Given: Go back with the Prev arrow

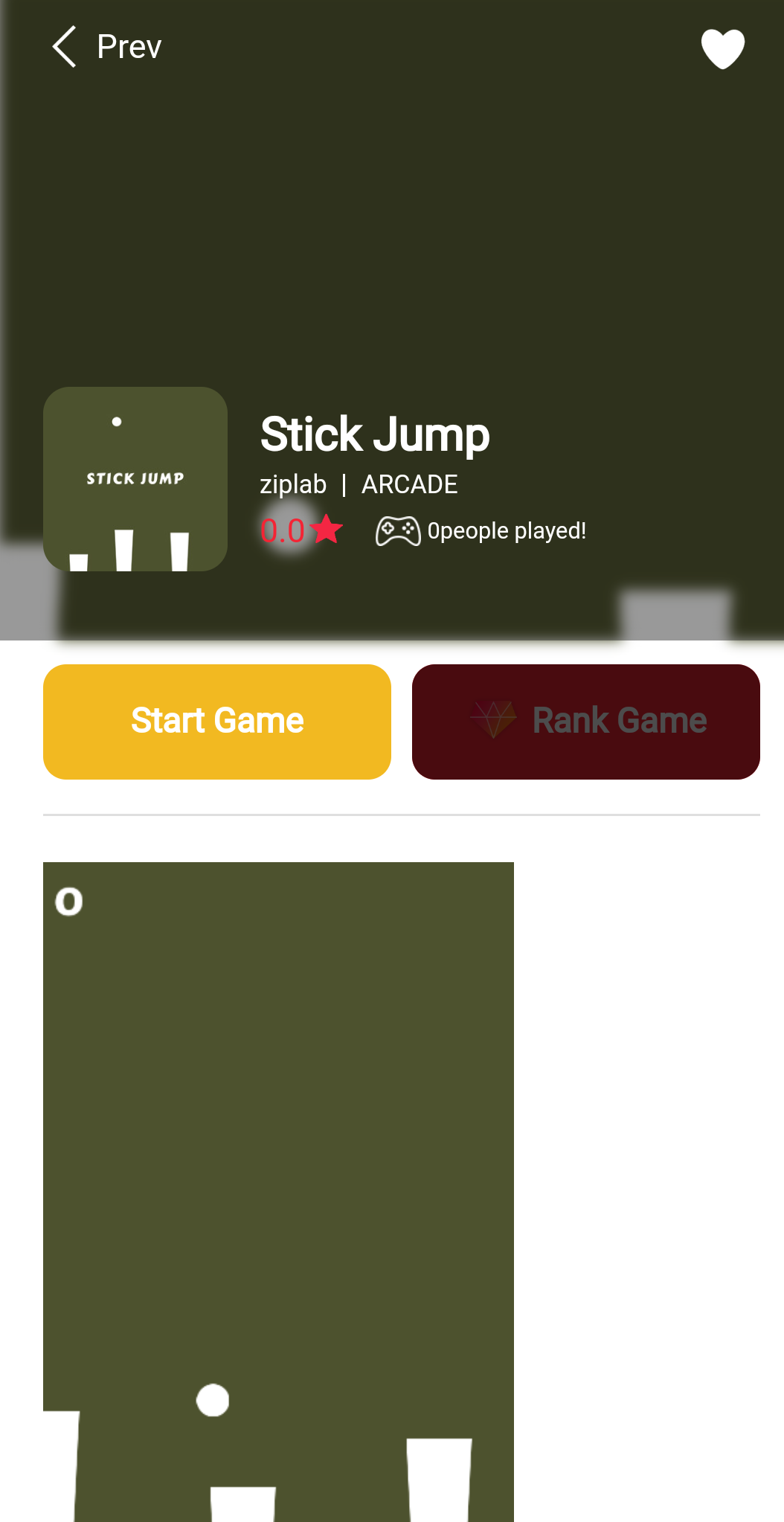Looking at the screenshot, I should point(65,47).
